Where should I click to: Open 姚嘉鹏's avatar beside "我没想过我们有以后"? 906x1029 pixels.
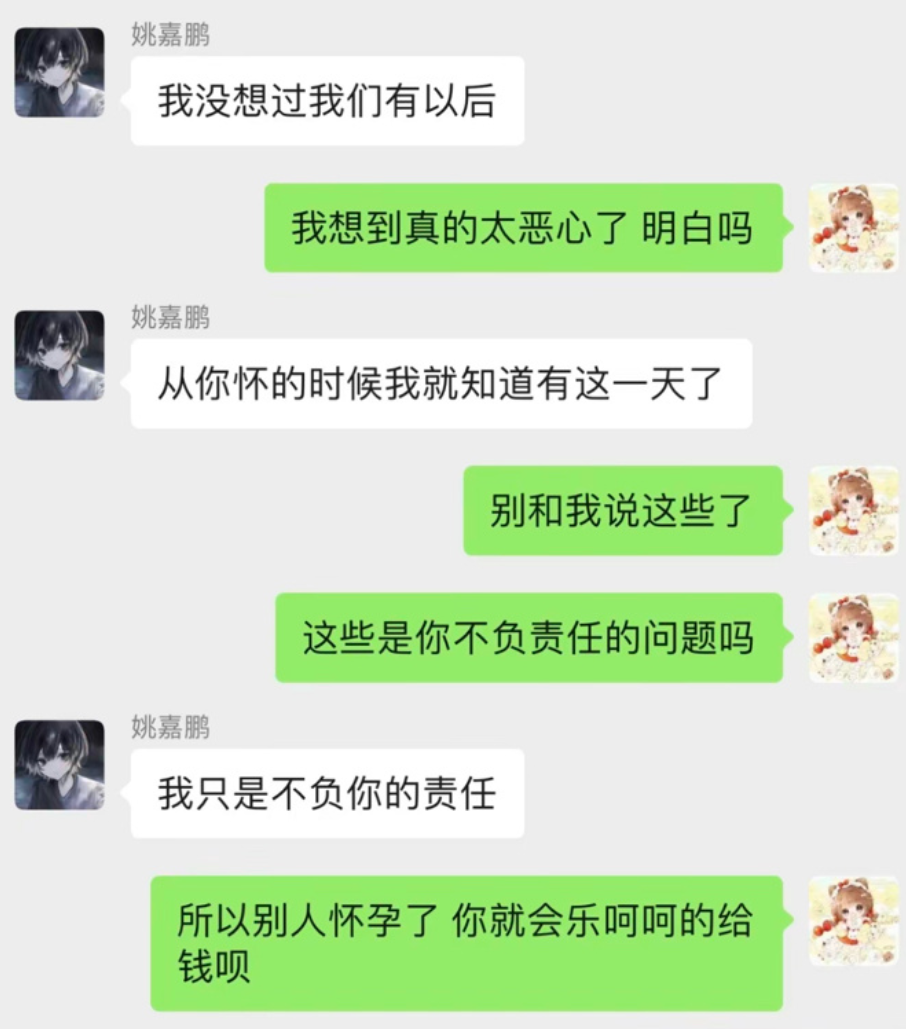coord(59,72)
